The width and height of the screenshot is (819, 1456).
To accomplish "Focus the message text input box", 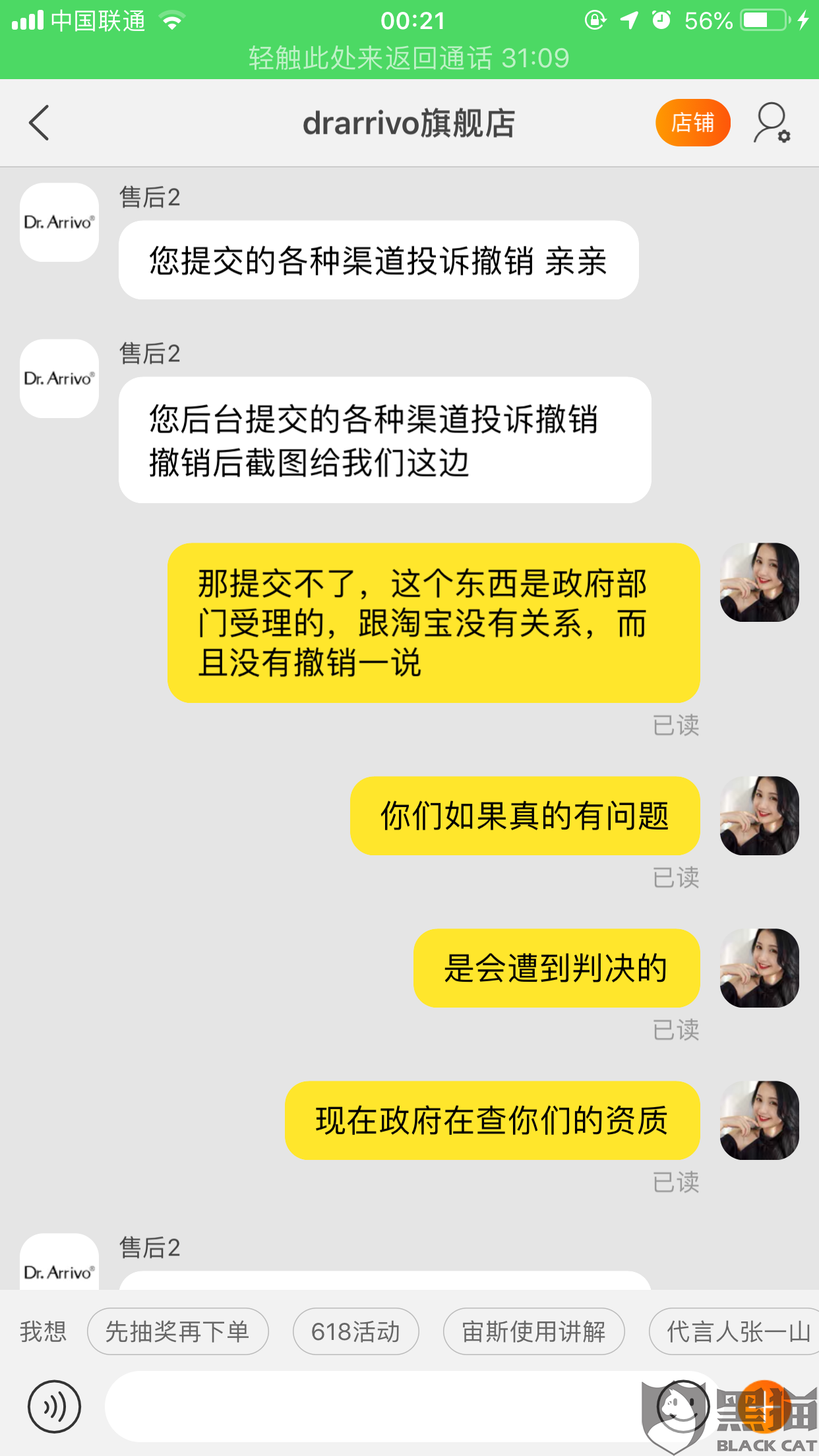I will click(376, 1407).
